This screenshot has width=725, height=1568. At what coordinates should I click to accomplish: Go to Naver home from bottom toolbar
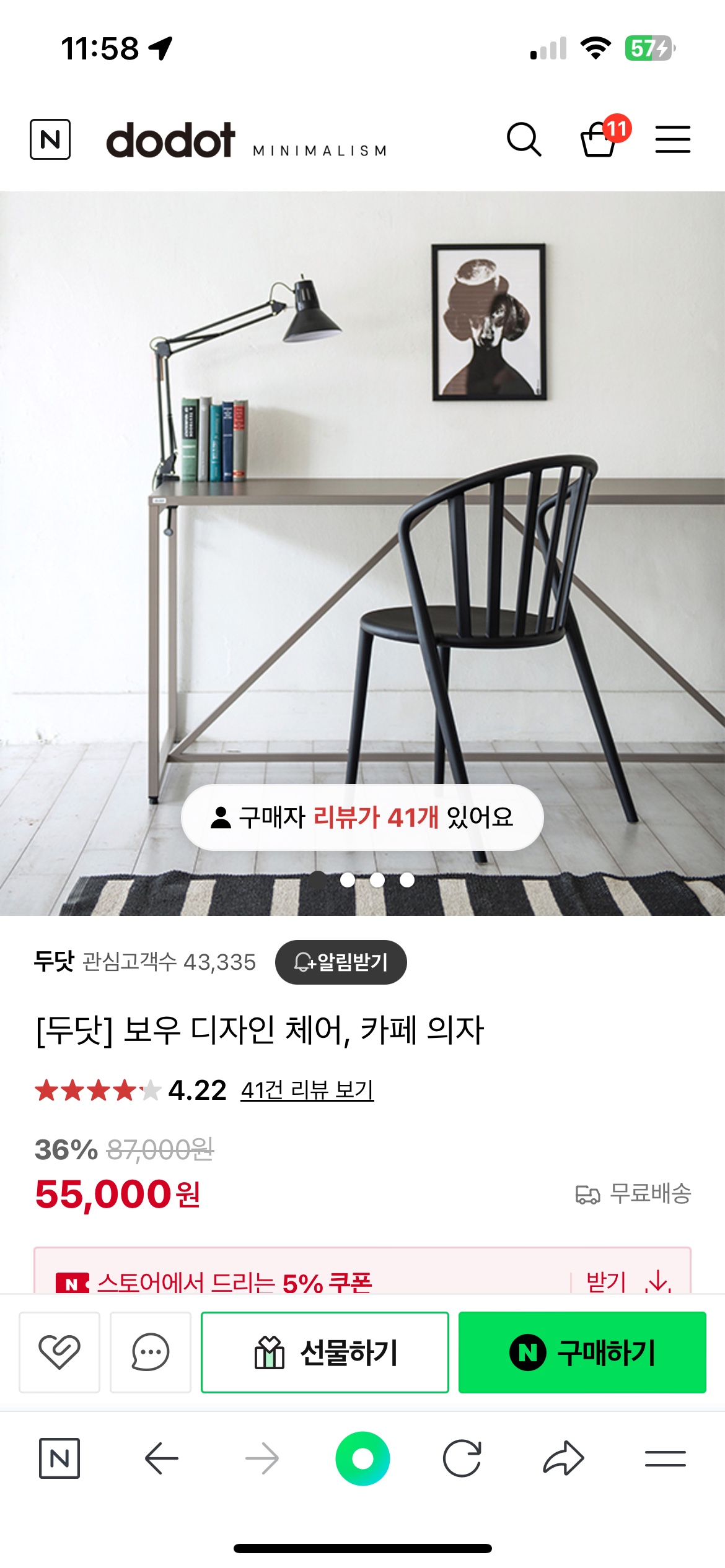[59, 1458]
